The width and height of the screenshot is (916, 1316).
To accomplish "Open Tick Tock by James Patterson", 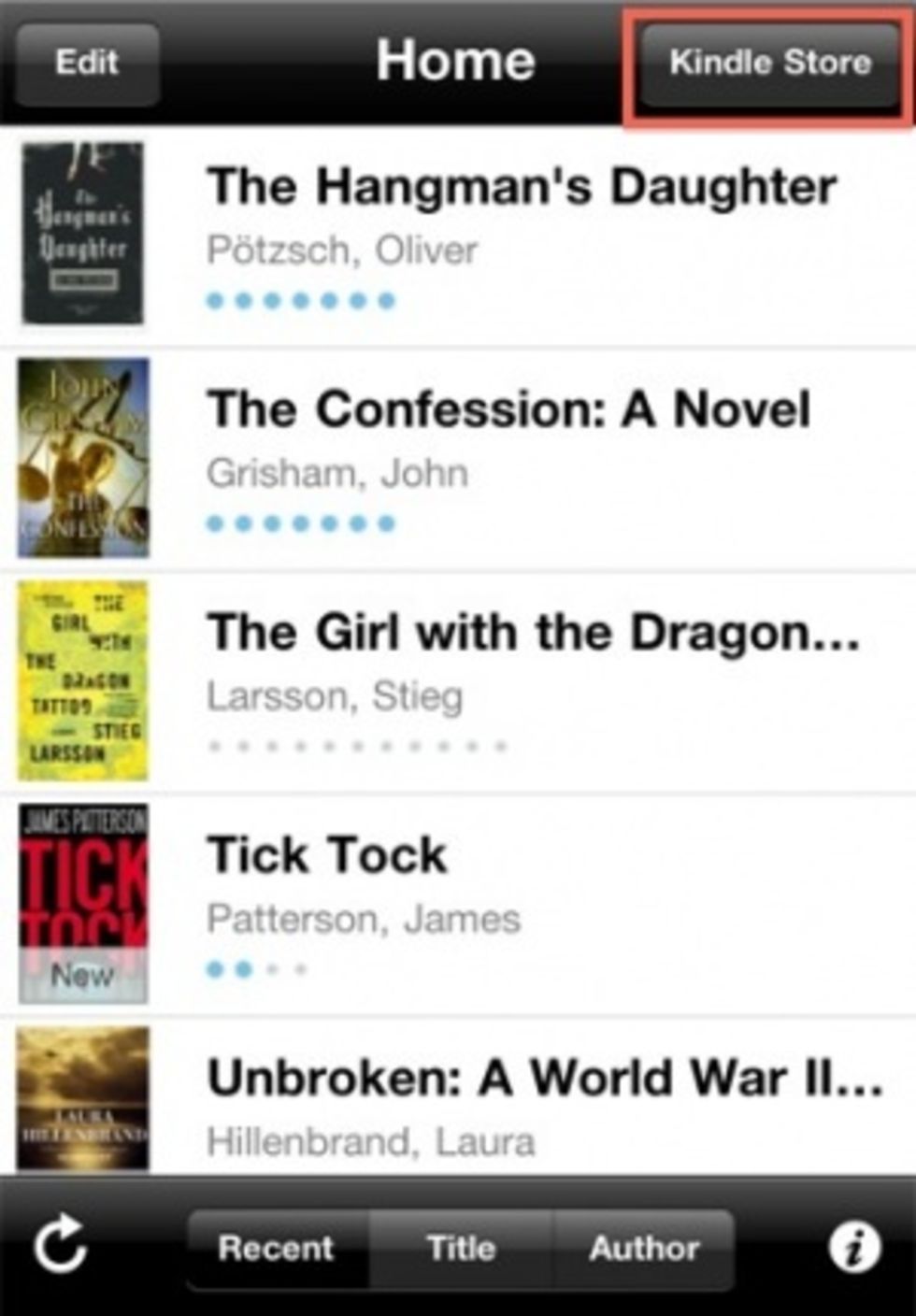I will [327, 855].
